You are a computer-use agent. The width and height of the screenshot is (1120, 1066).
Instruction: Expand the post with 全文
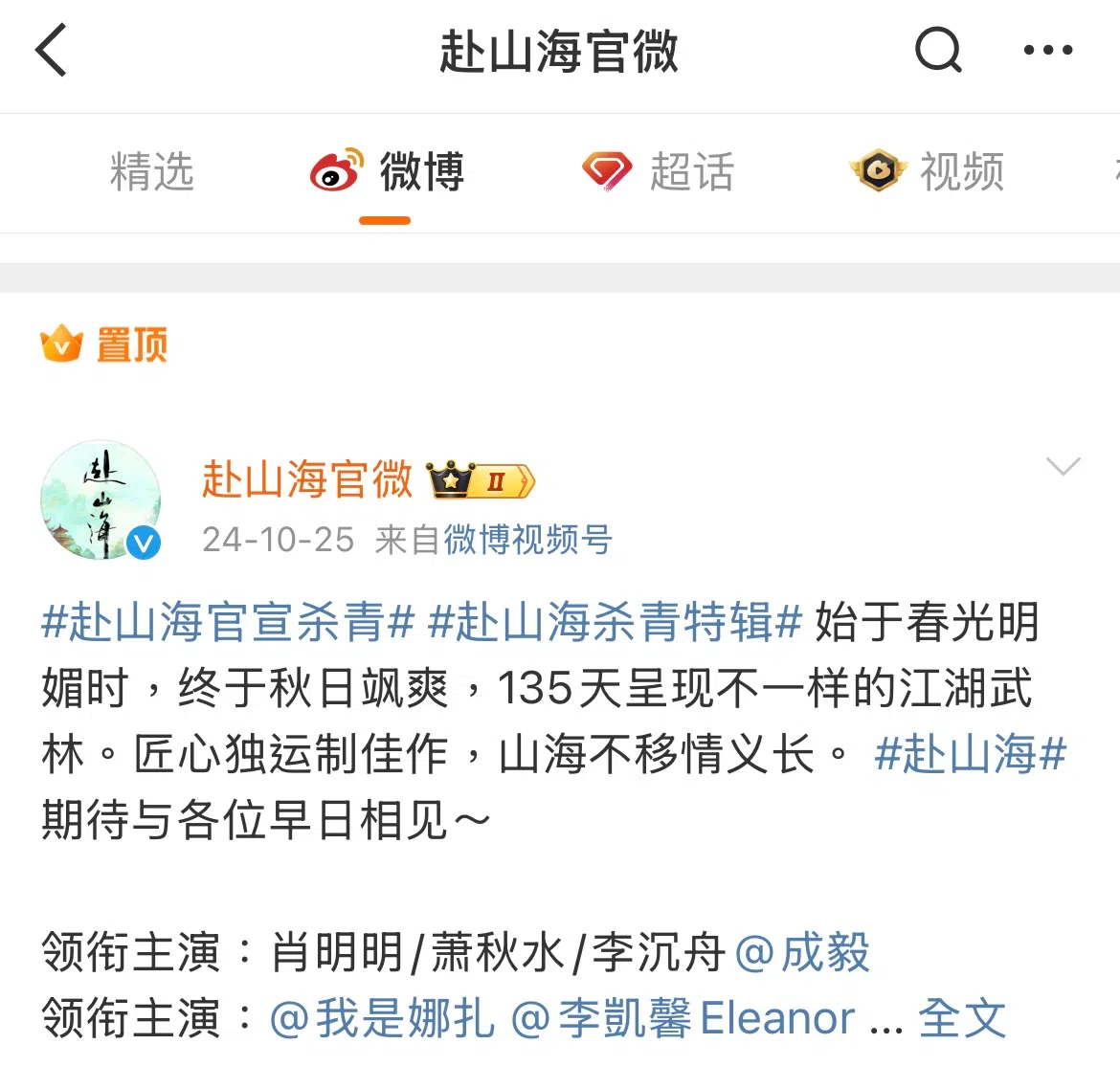[962, 1018]
